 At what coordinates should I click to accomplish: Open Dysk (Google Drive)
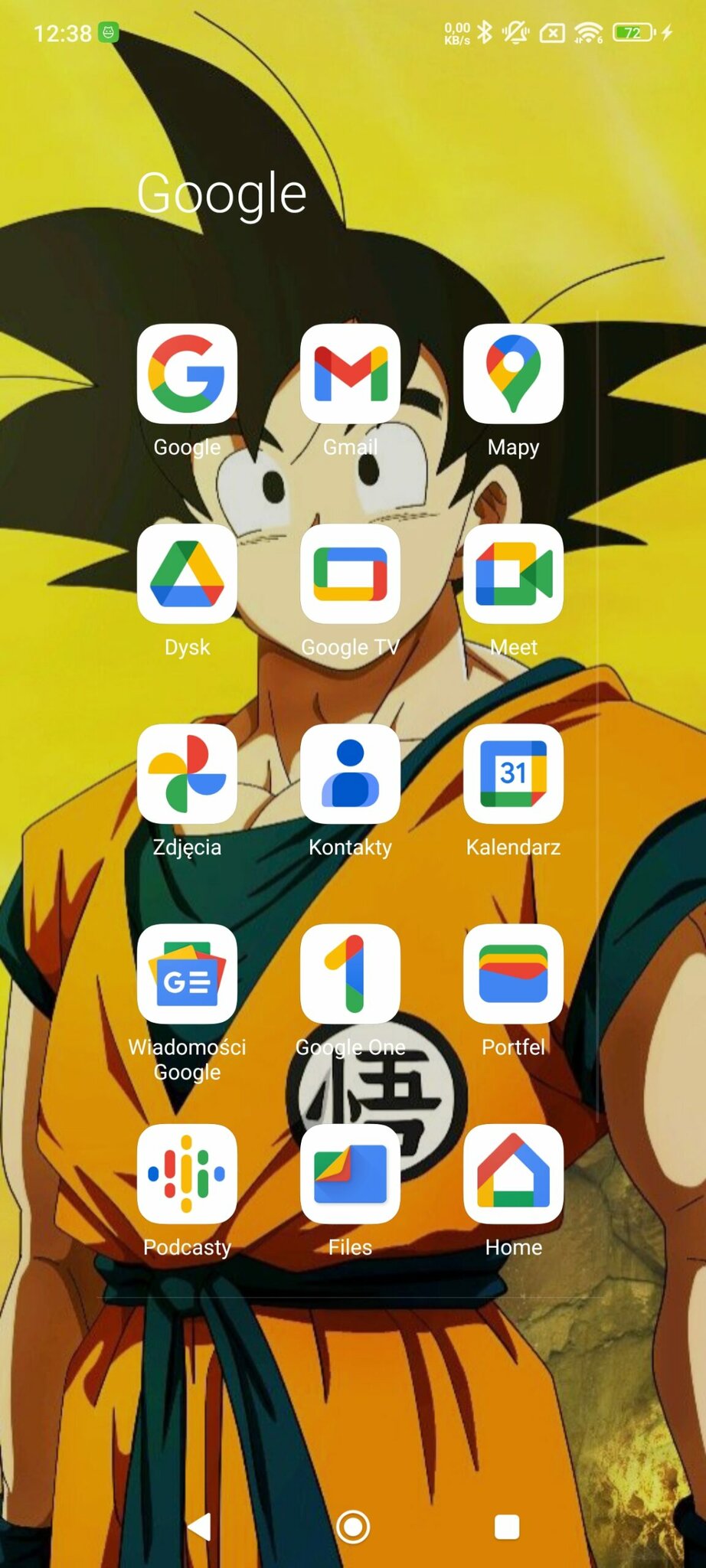coord(187,573)
